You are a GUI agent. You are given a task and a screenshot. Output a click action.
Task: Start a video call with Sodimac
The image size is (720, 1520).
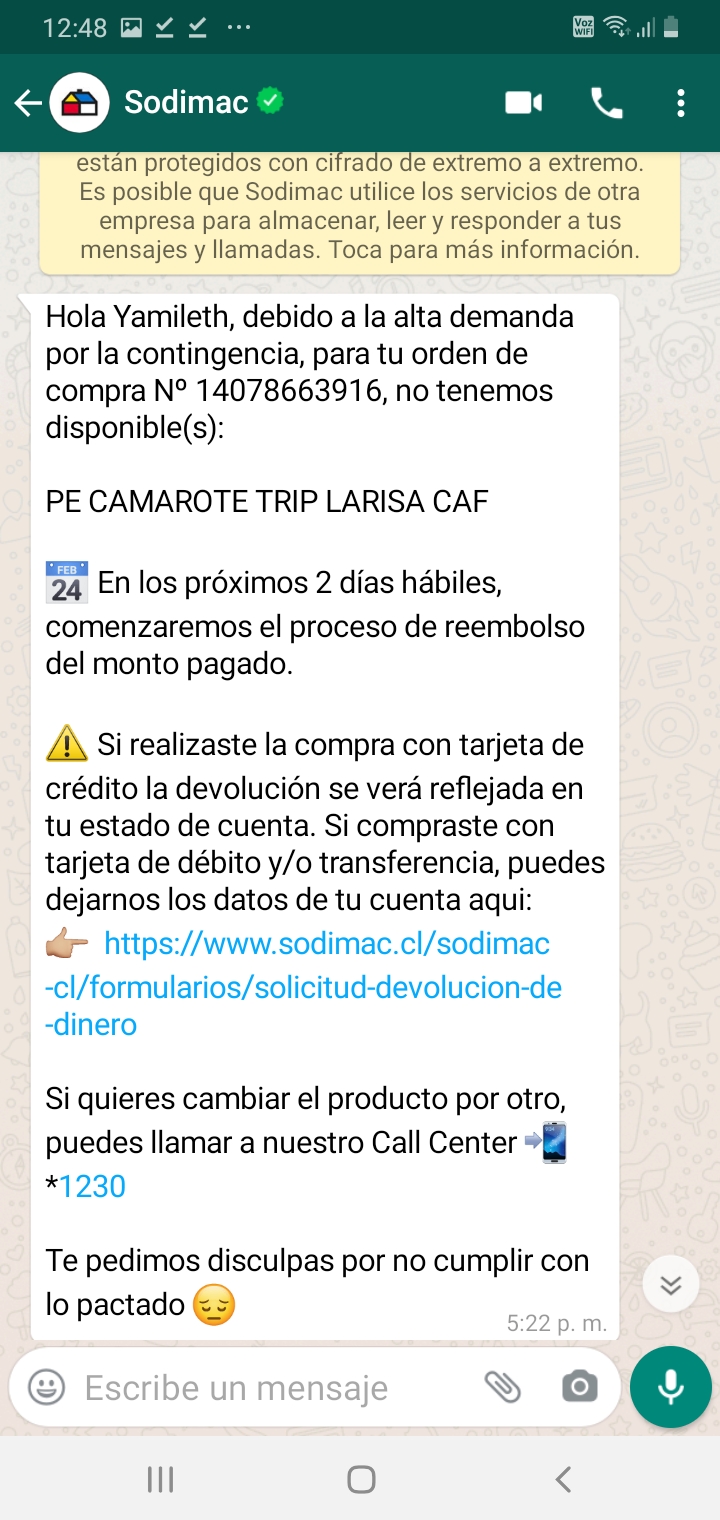click(523, 103)
